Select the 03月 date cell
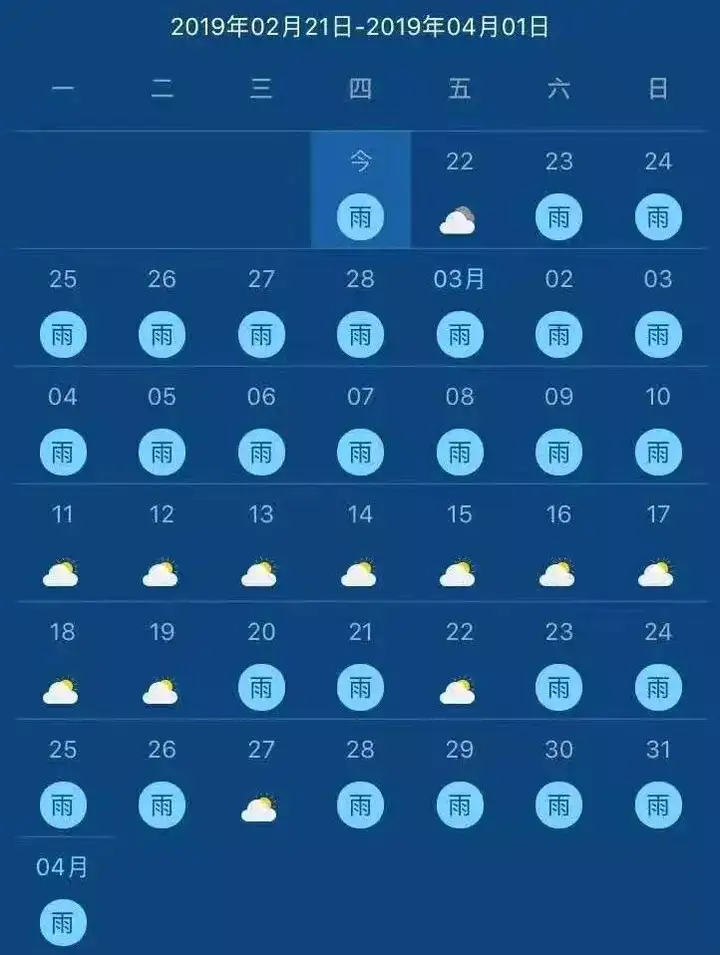This screenshot has width=720, height=955. click(459, 308)
